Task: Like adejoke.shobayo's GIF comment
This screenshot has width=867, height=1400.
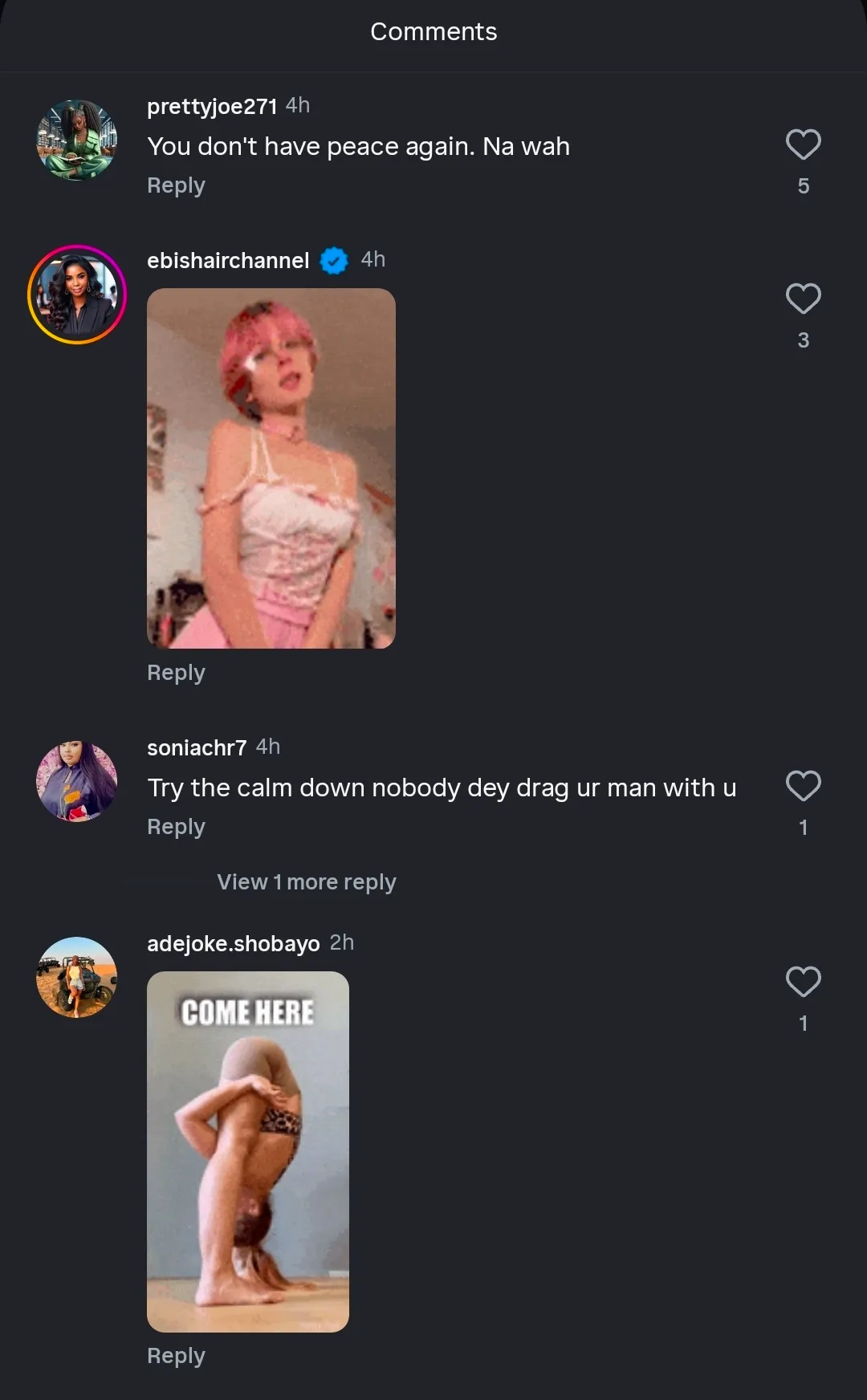Action: coord(803,983)
